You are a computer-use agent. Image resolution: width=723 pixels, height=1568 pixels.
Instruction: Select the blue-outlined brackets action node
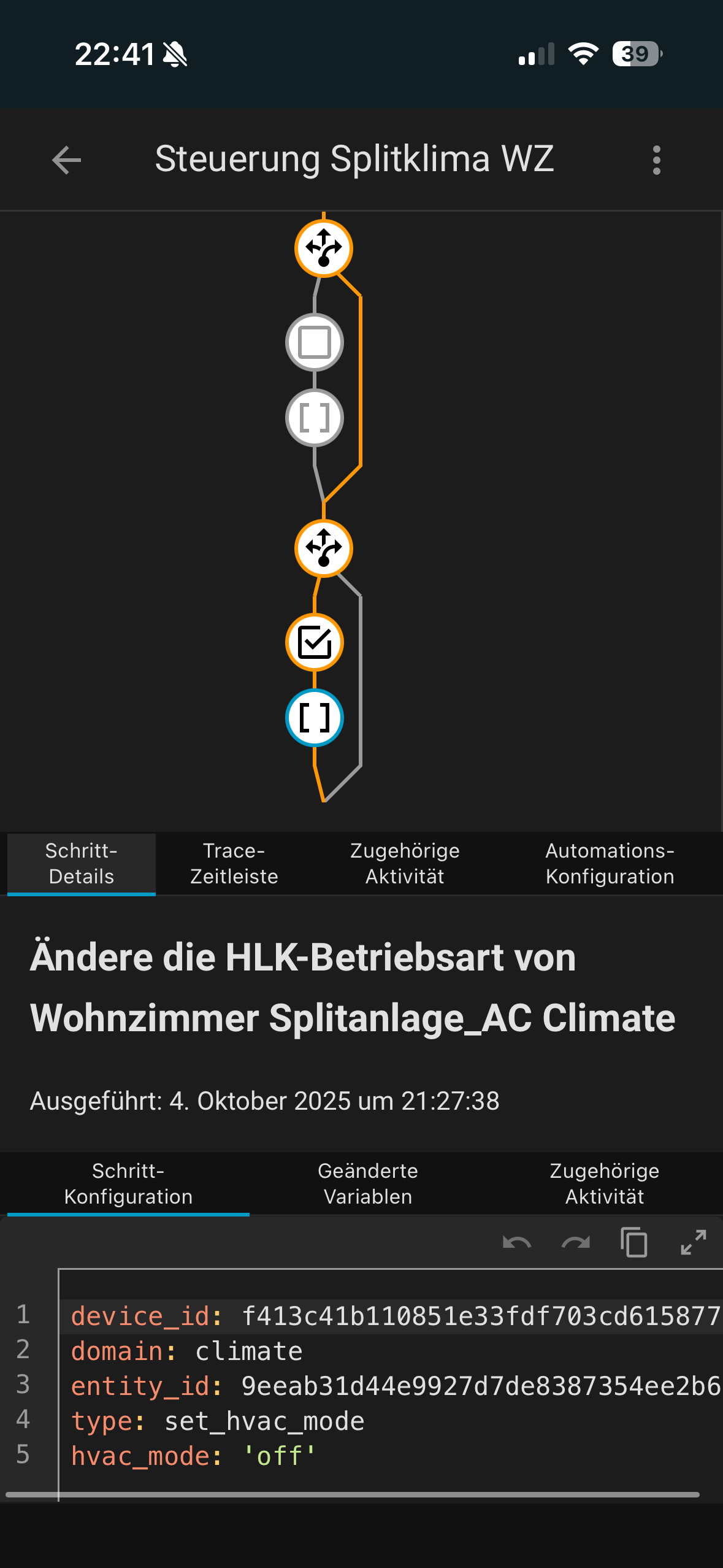315,718
